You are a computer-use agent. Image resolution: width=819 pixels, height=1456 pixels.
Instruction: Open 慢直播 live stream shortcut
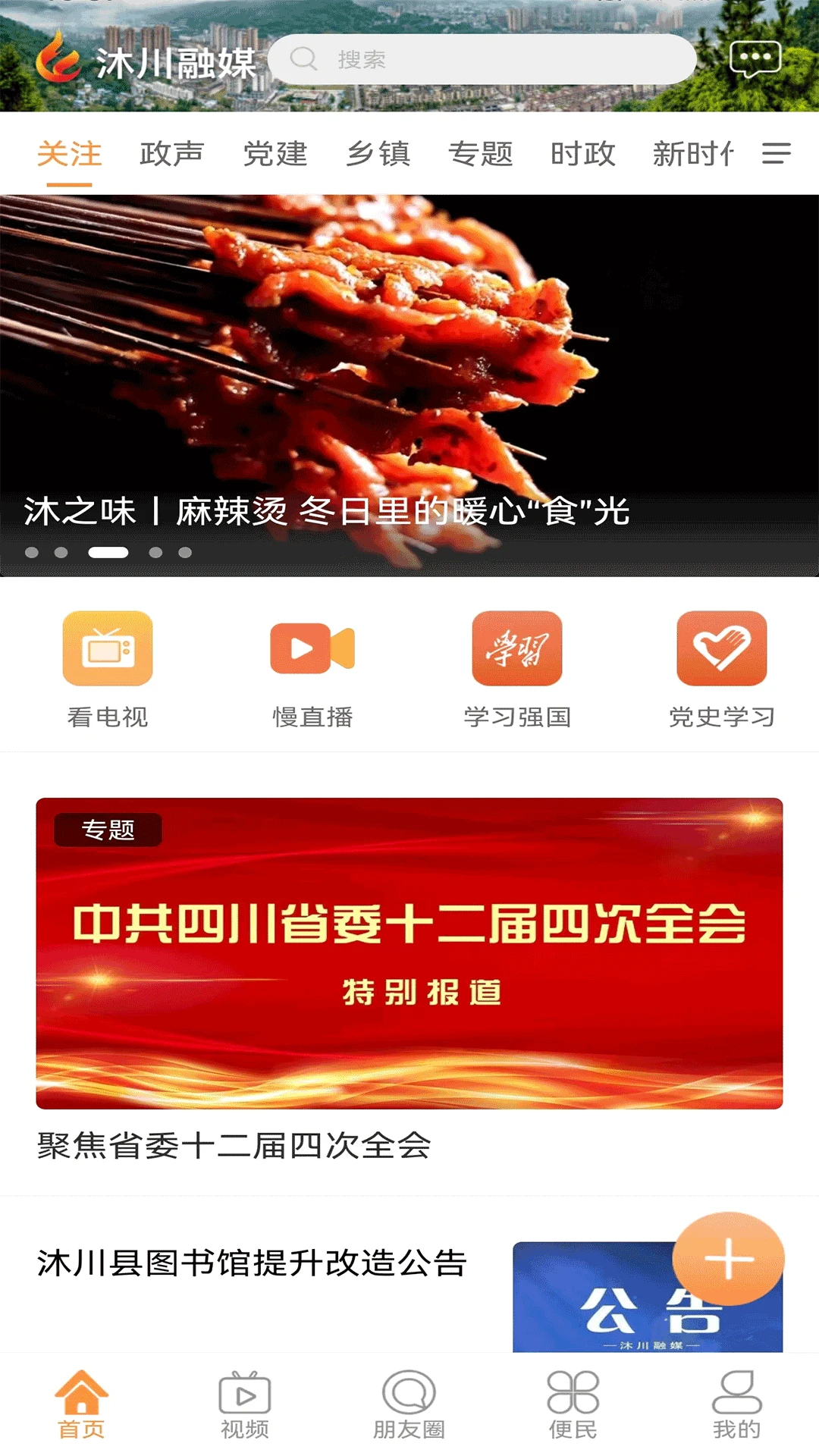coord(312,669)
